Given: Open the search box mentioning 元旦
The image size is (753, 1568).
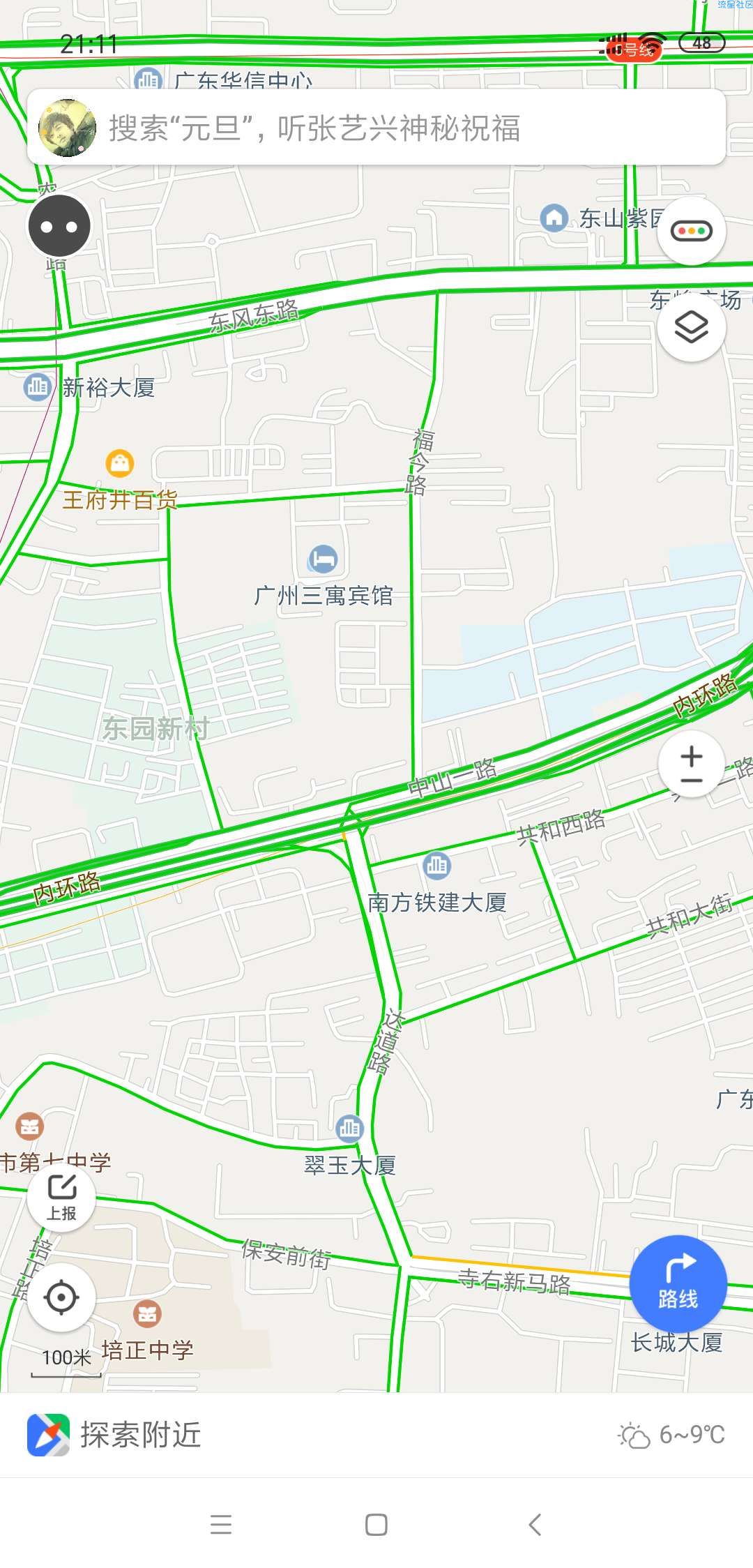Looking at the screenshot, I should tap(390, 128).
